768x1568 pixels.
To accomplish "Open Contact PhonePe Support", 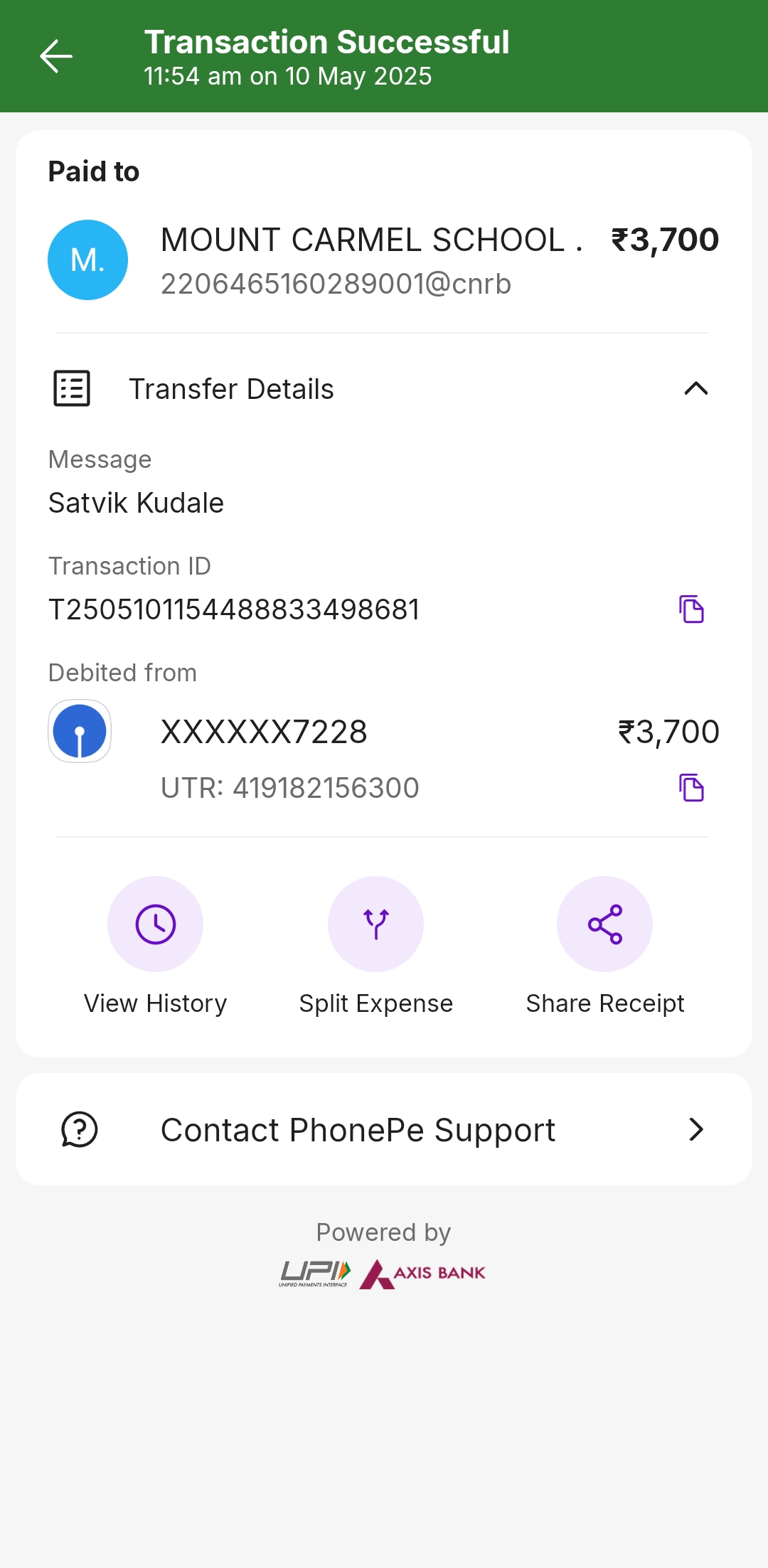I will coord(384,1129).
